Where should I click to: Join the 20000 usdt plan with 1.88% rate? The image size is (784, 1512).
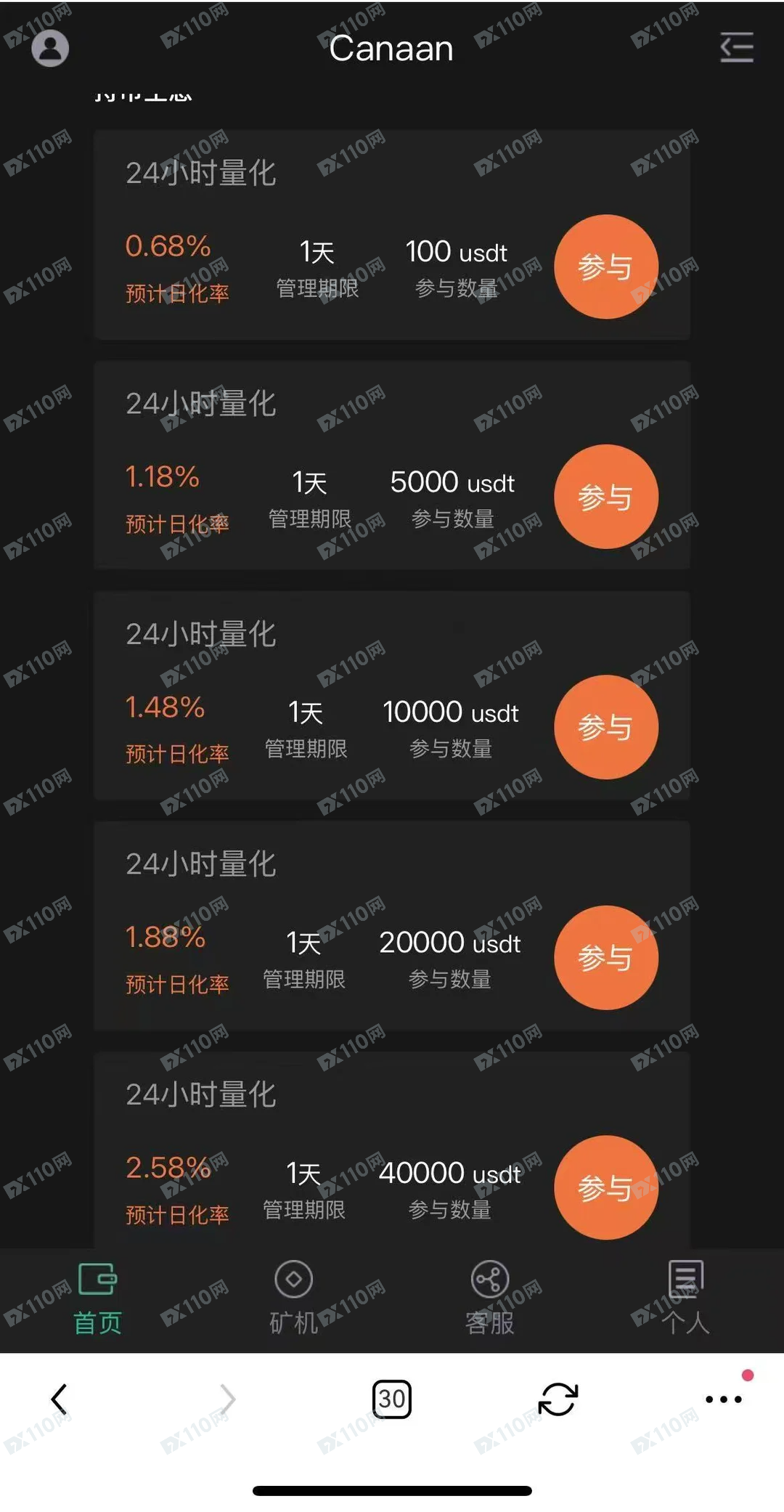(x=607, y=957)
